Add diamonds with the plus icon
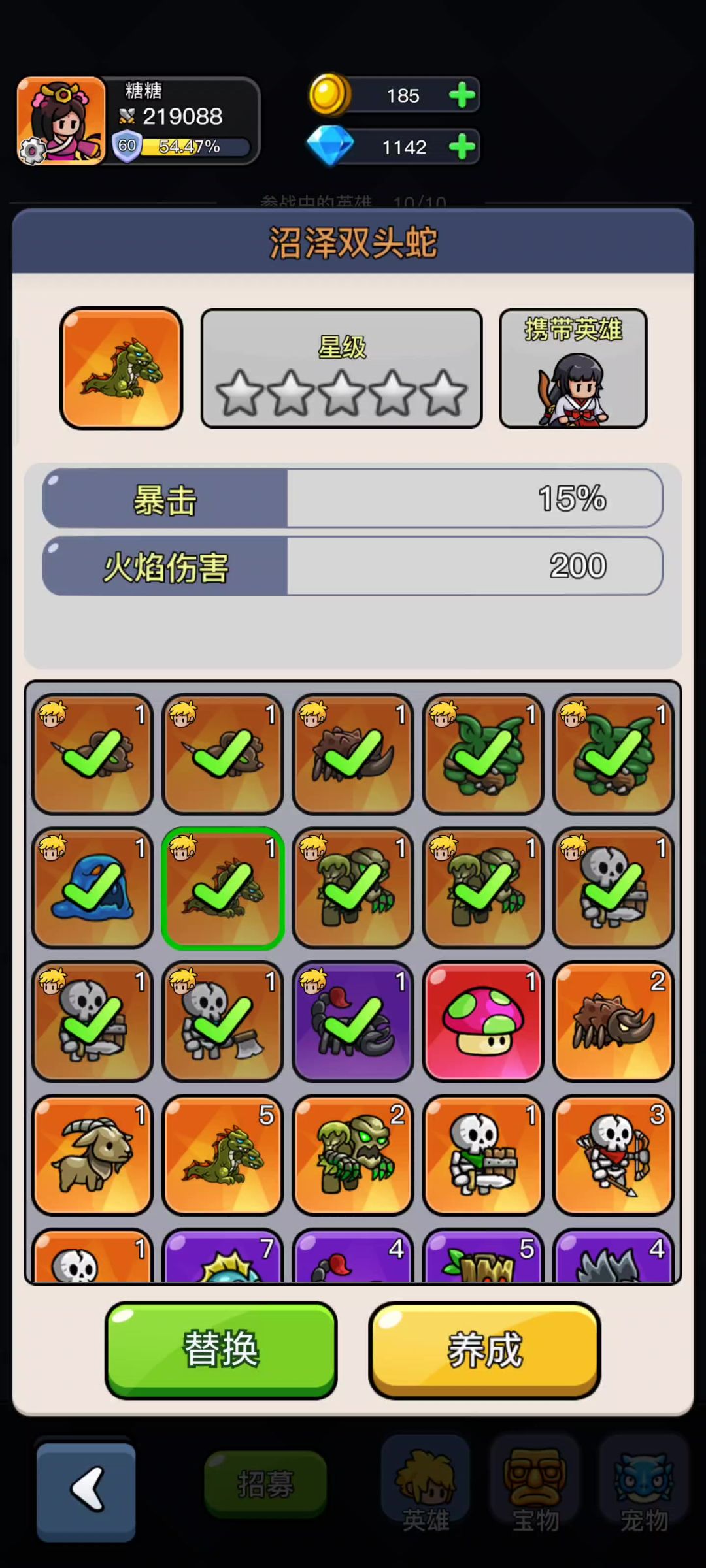Image resolution: width=706 pixels, height=1568 pixels. point(462,147)
